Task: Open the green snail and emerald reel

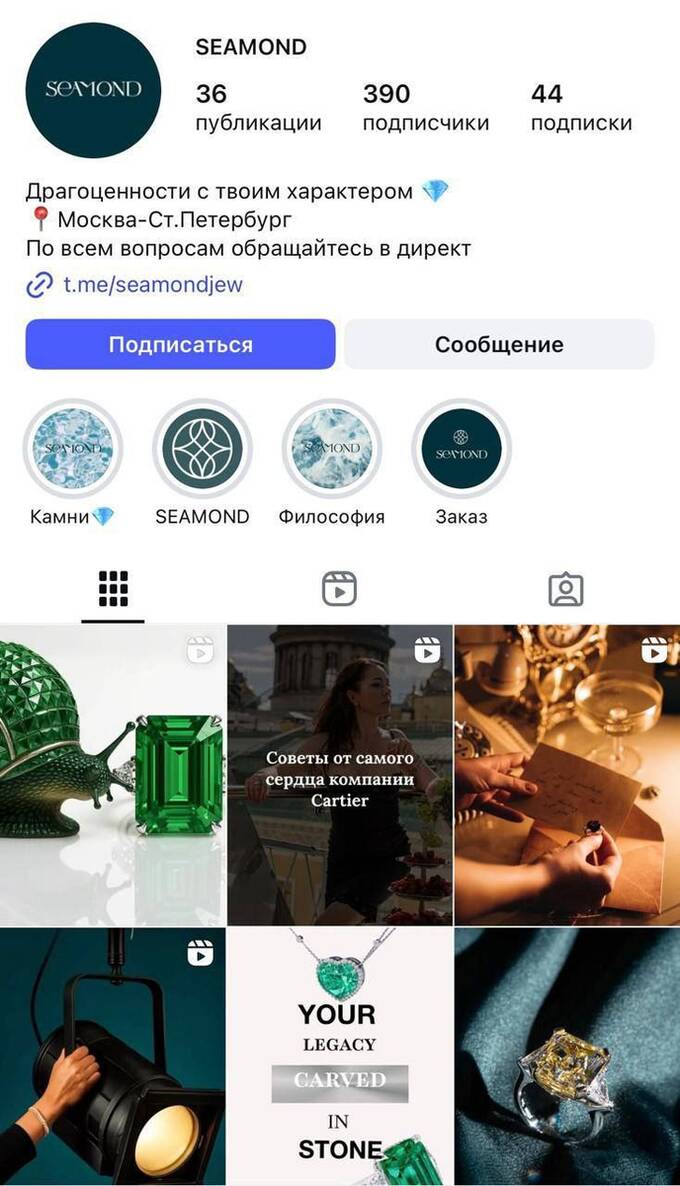Action: pos(113,775)
